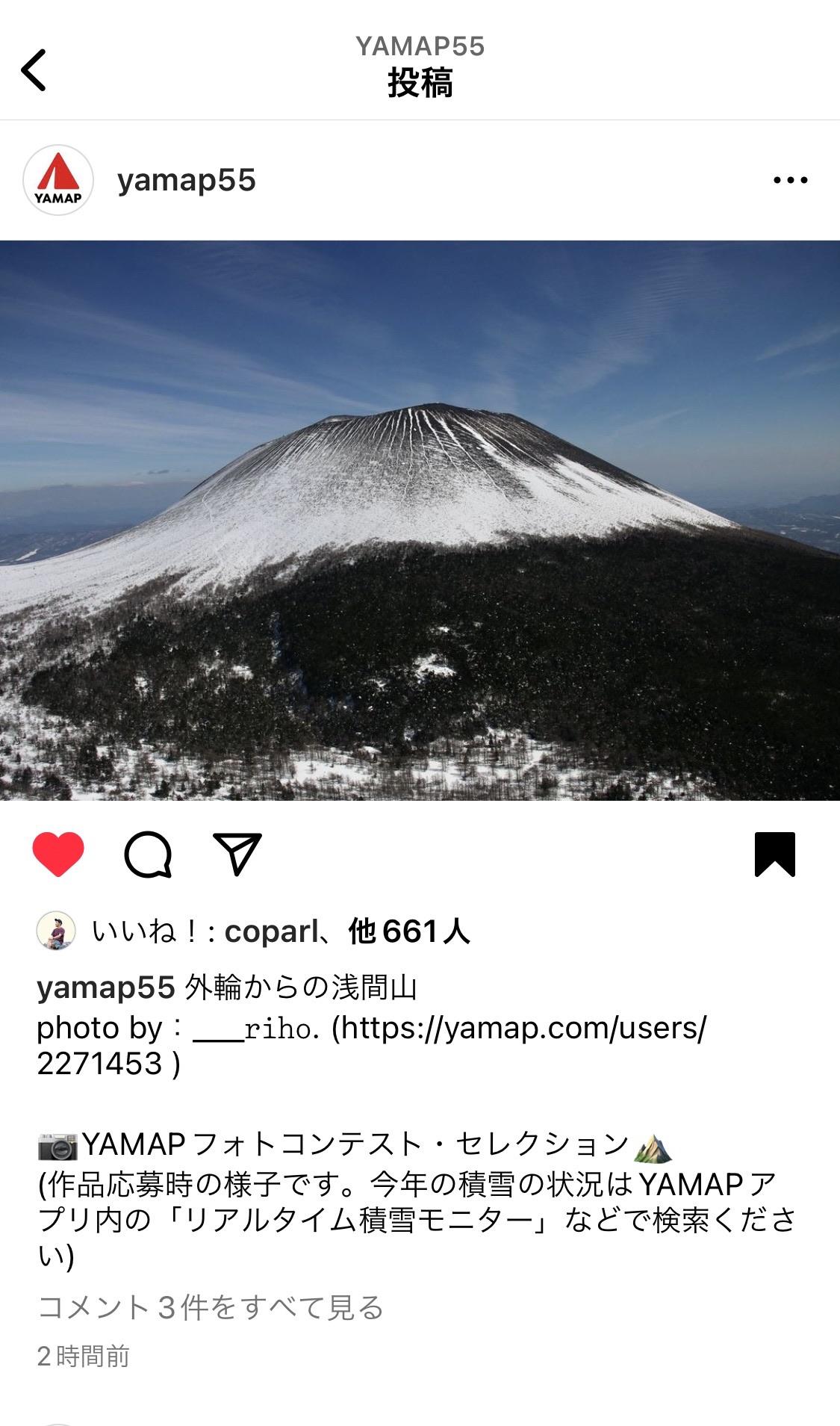This screenshot has height=1426, width=840.
Task: Open coparl's profile from the likes line
Action: [x=262, y=932]
